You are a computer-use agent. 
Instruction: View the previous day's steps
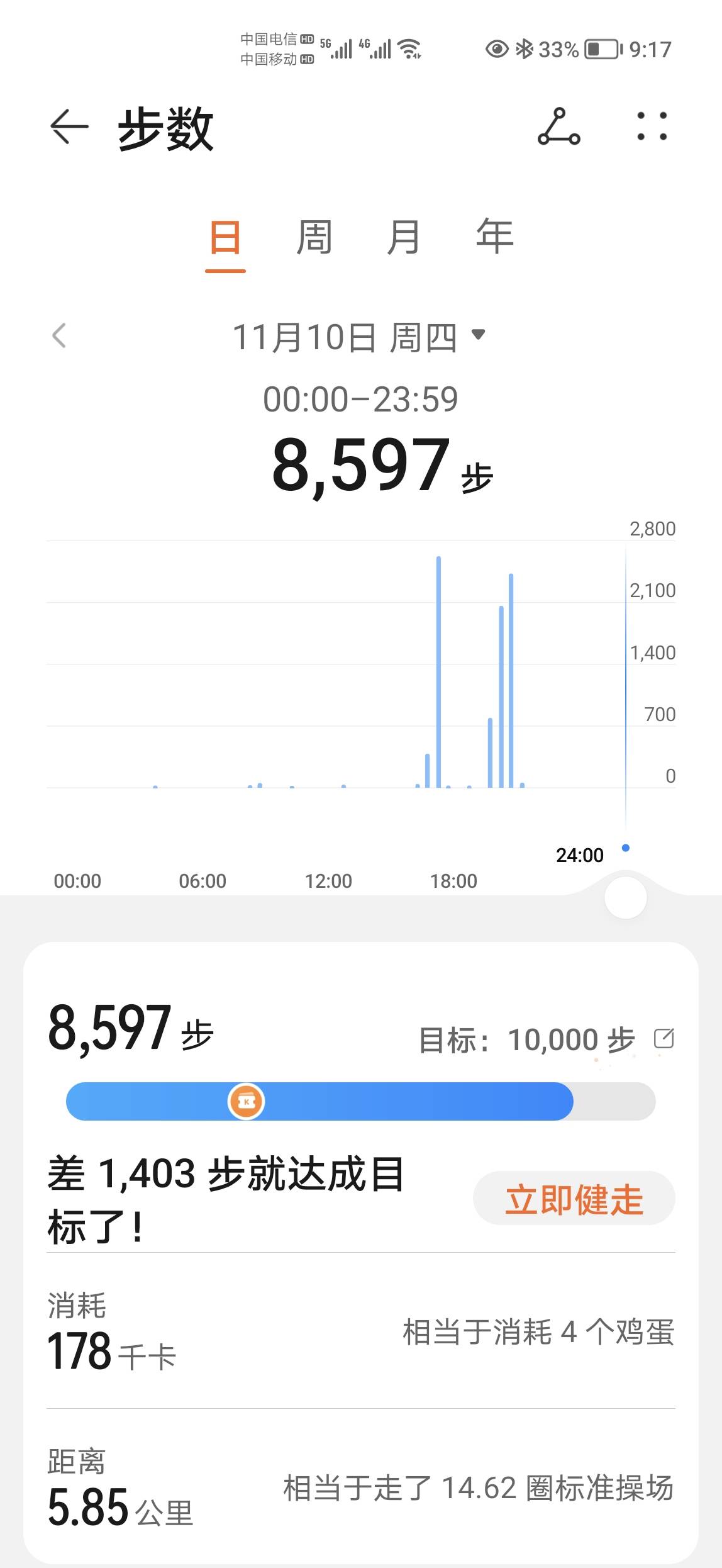[x=59, y=336]
